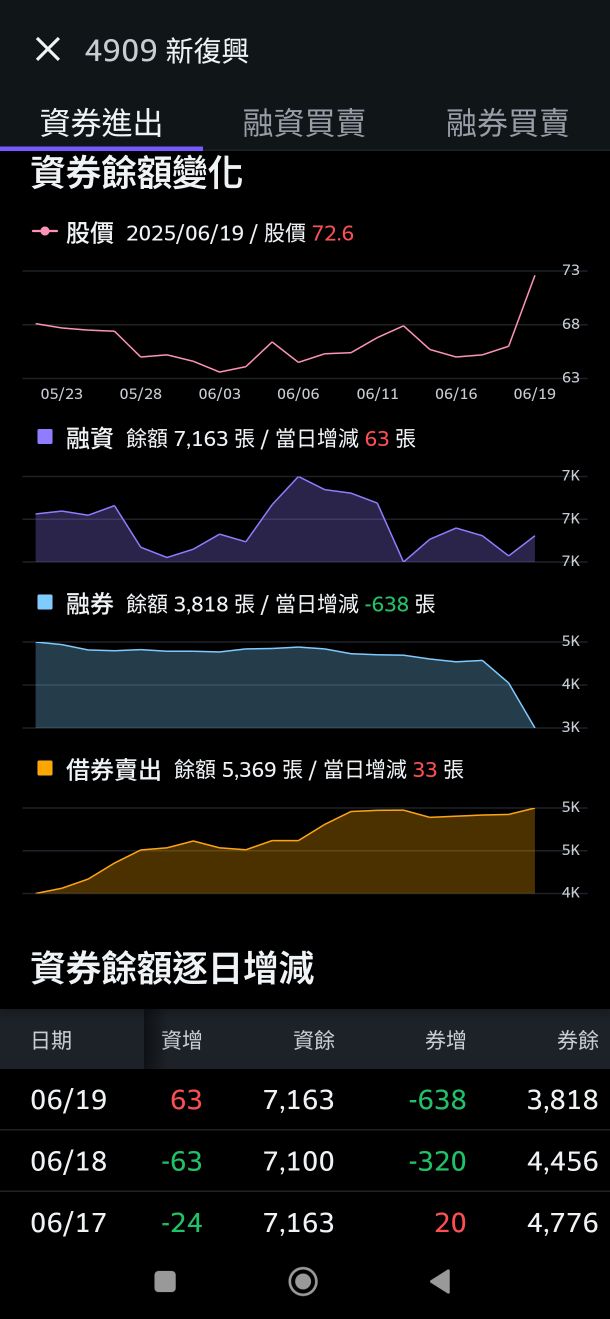The width and height of the screenshot is (610, 1319).
Task: Close the 4909 新復興 stock detail page
Action: [47, 49]
